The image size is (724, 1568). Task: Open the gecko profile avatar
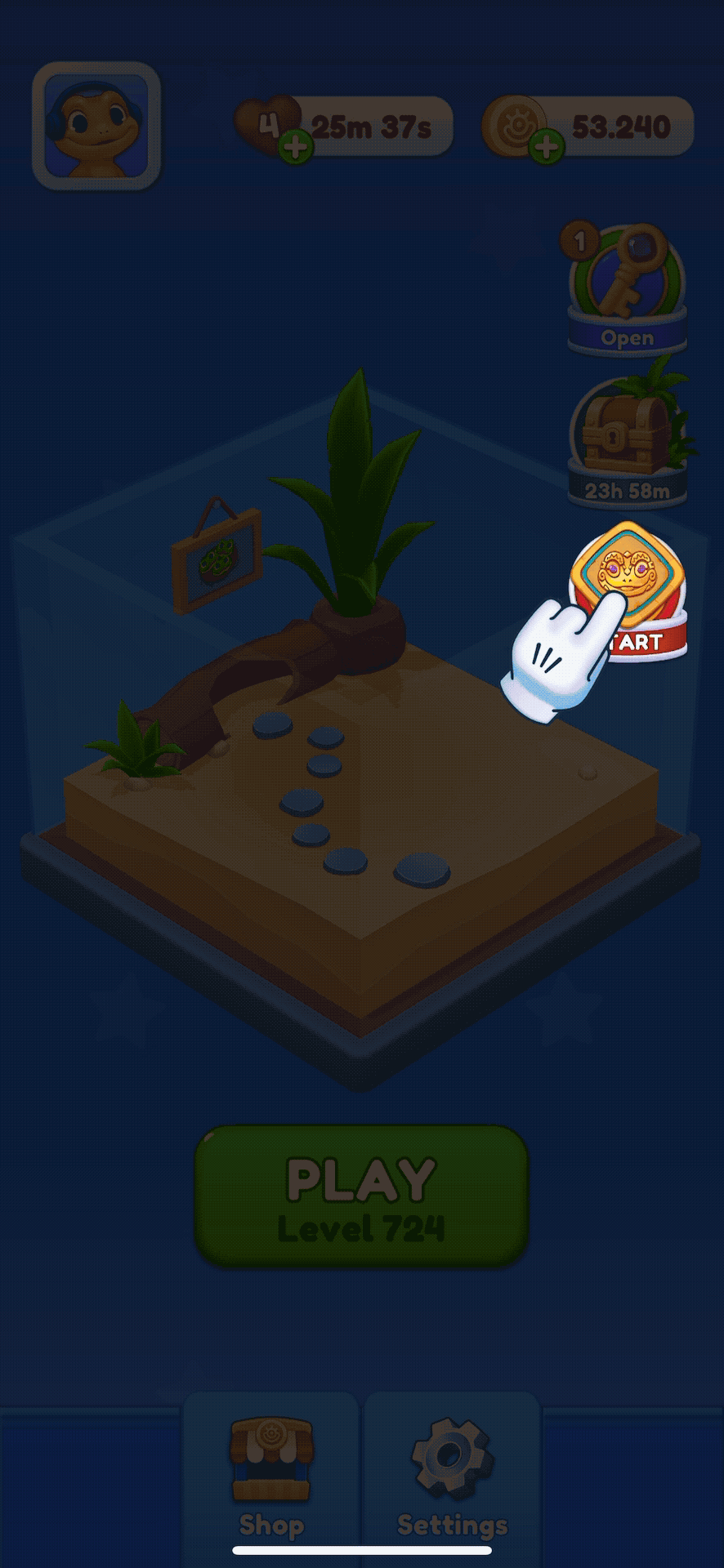coord(97,127)
